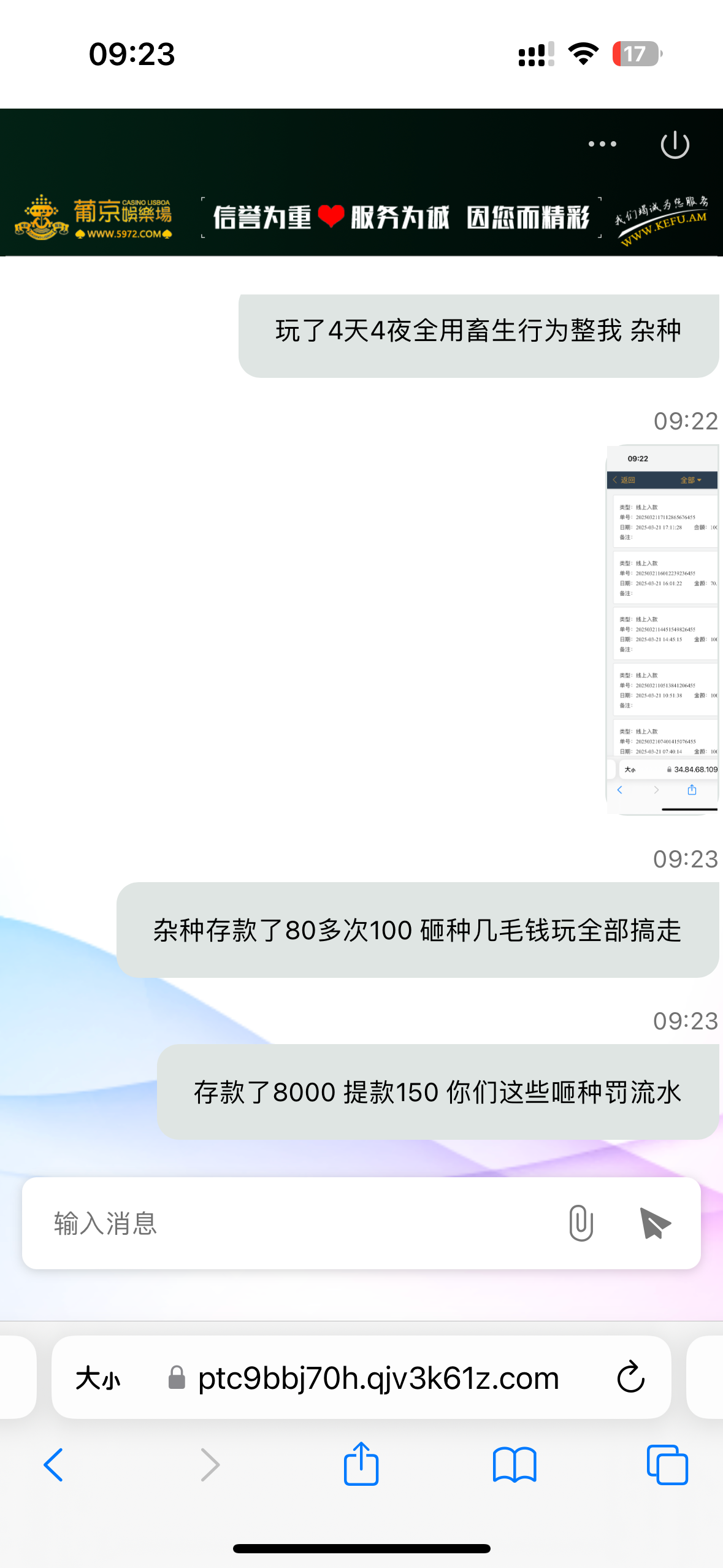The height and width of the screenshot is (1568, 723).
Task: Focus the 输入消息 message field
Action: (294, 1223)
